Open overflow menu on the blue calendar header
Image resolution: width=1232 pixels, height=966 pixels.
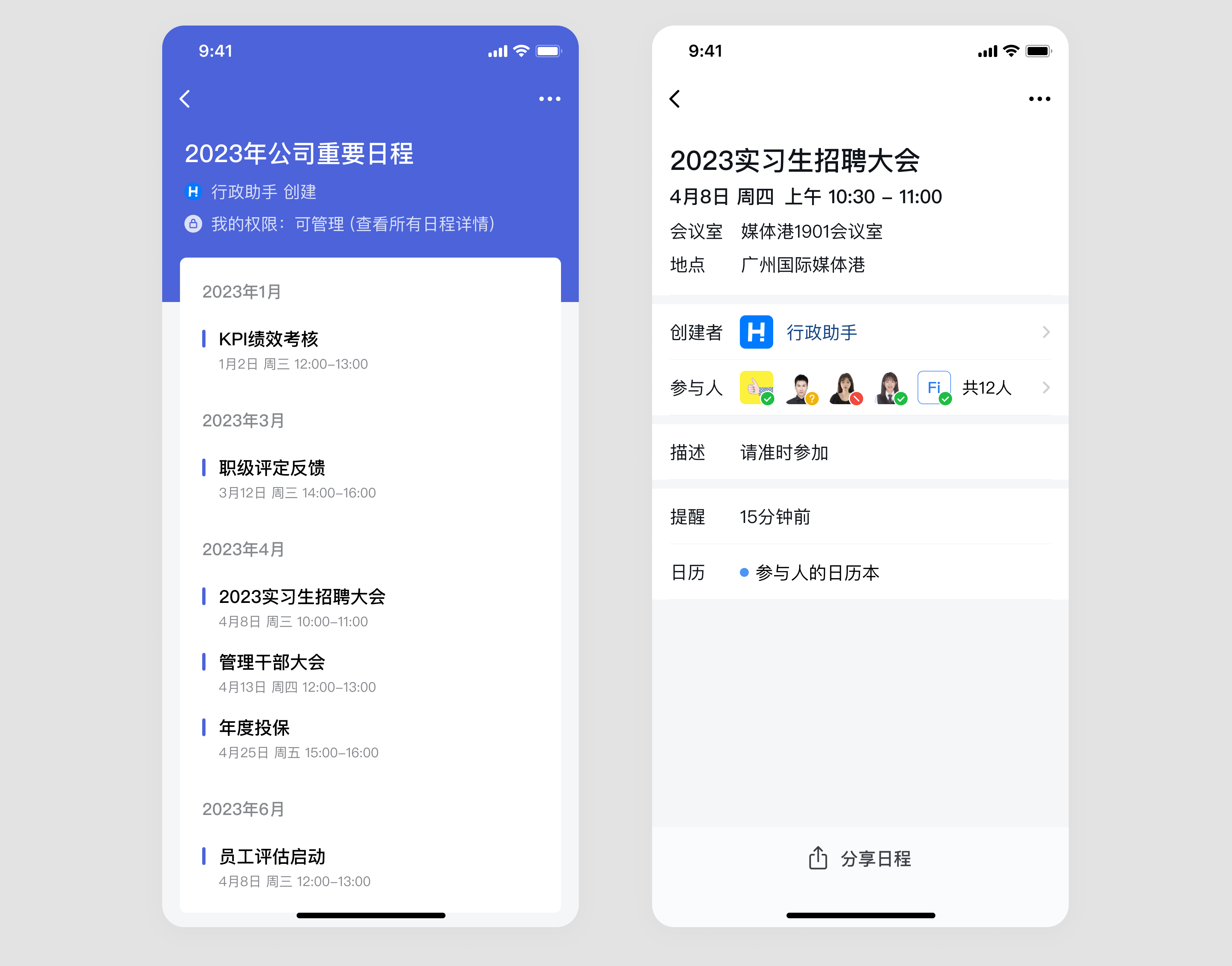coord(549,99)
